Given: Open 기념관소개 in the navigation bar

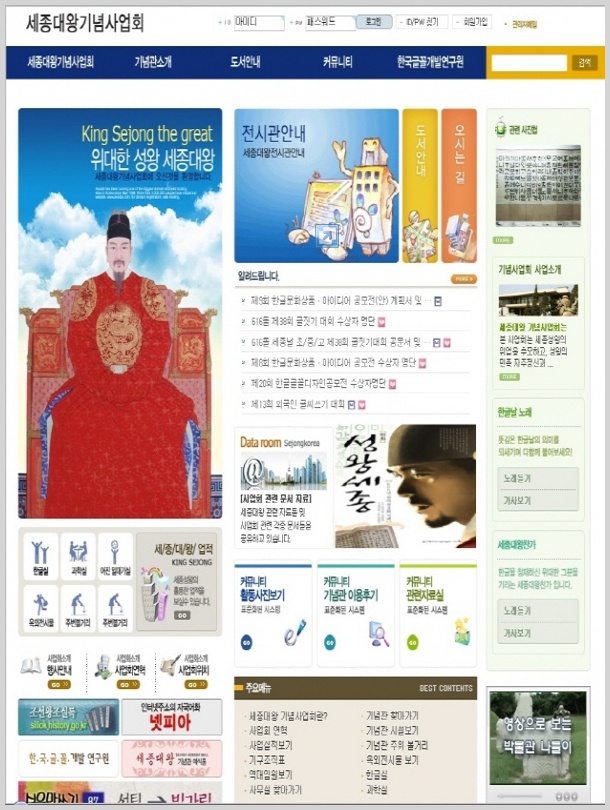Looking at the screenshot, I should click(x=153, y=62).
